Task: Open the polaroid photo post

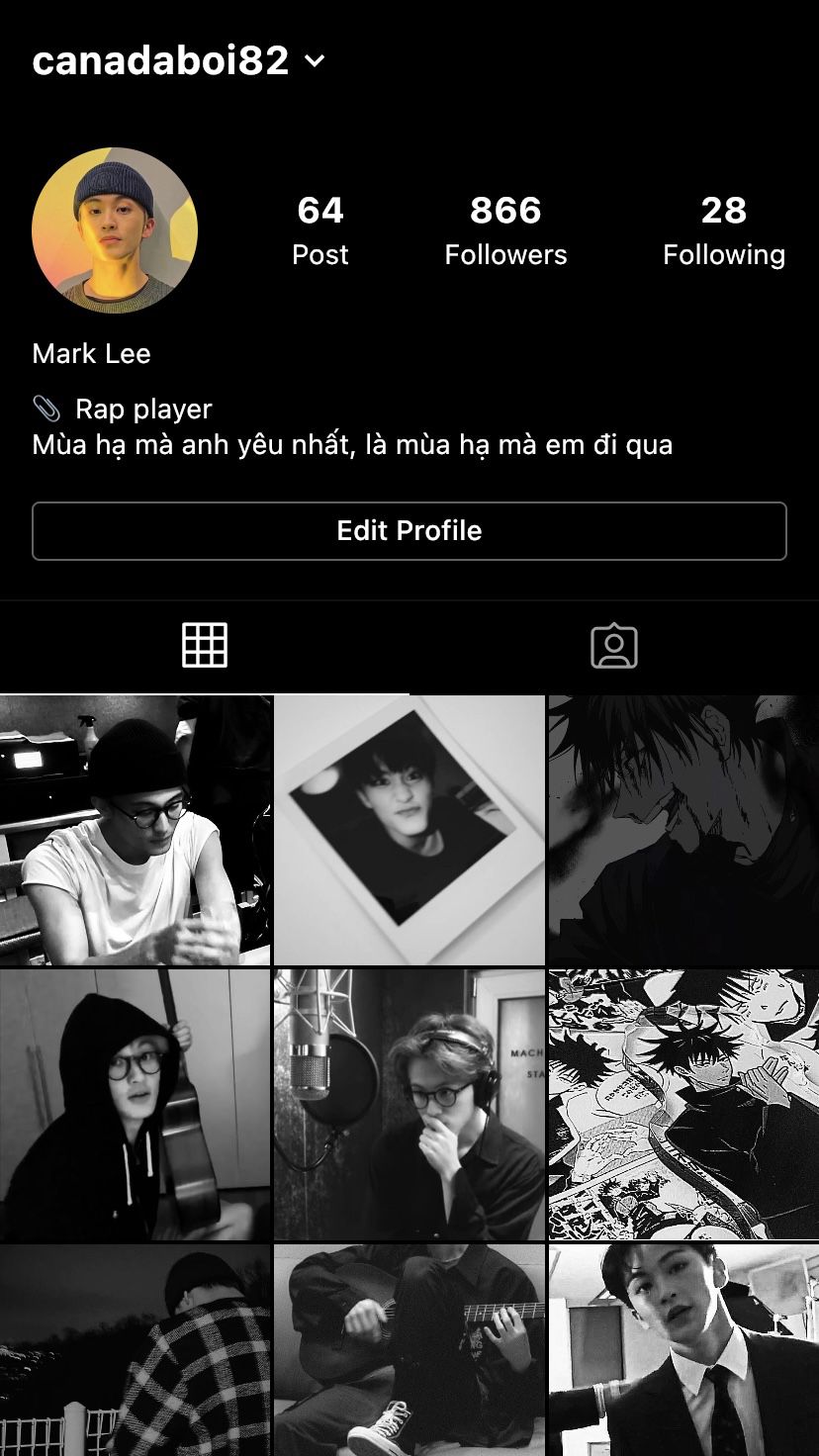Action: (409, 830)
